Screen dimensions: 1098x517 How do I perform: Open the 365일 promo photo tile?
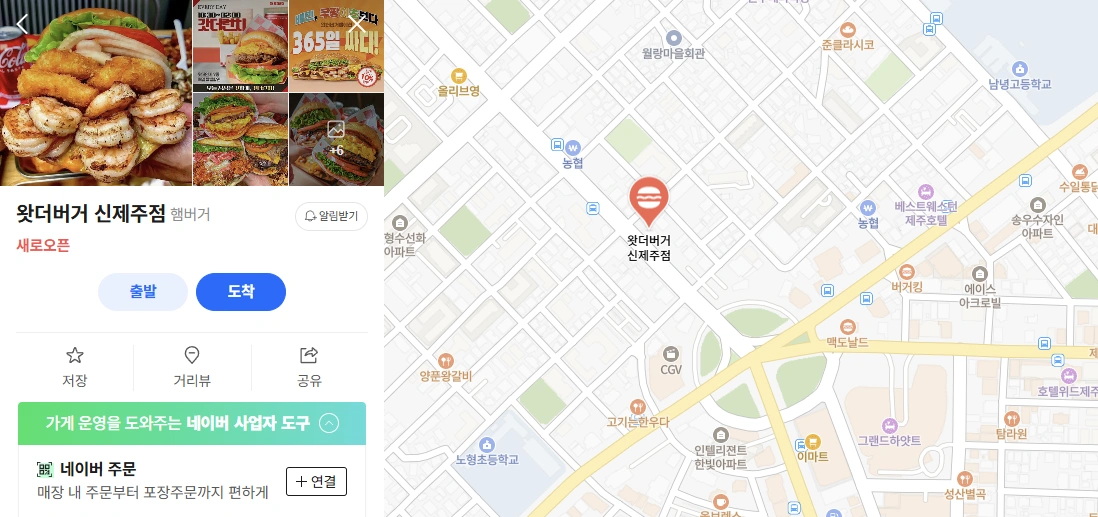coord(336,46)
